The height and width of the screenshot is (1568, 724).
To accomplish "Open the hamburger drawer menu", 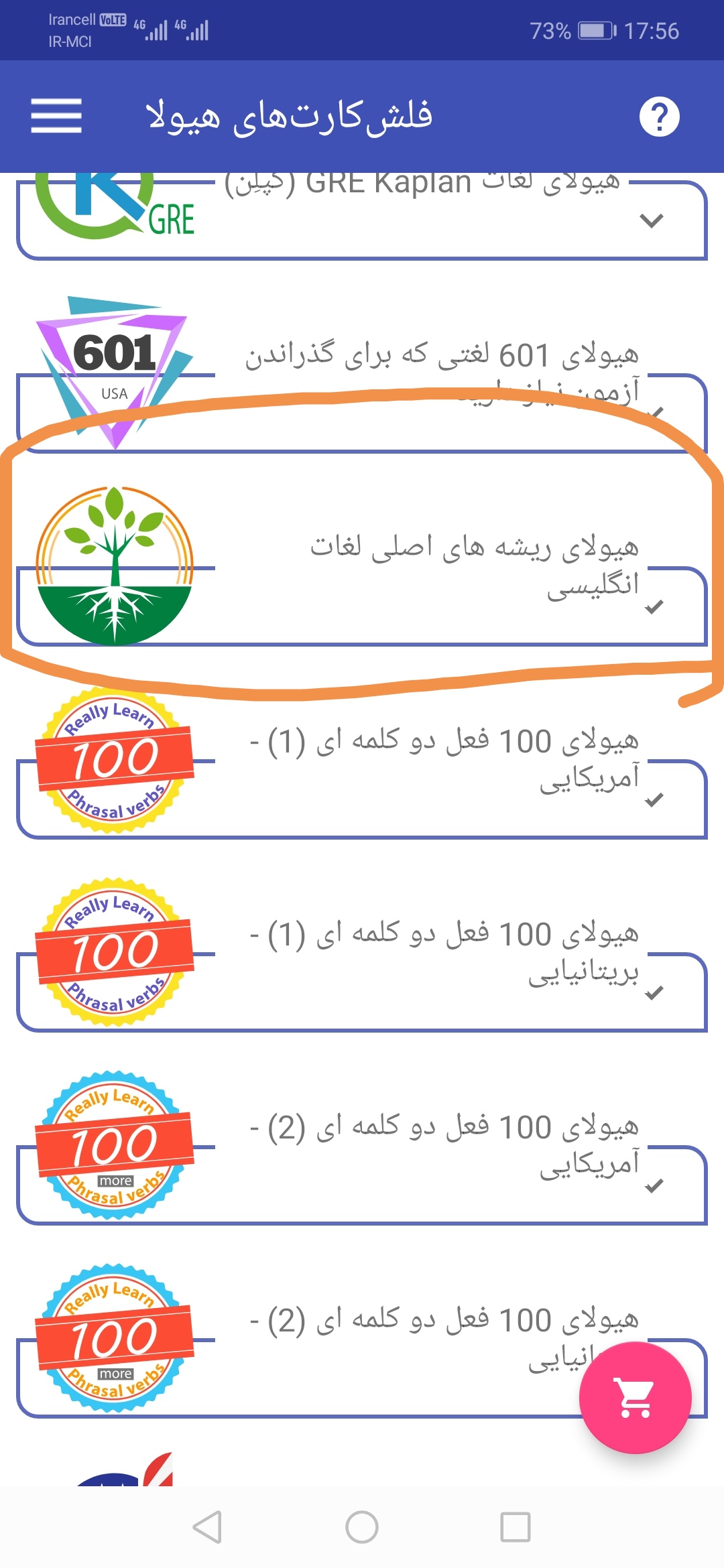I will tap(56, 116).
